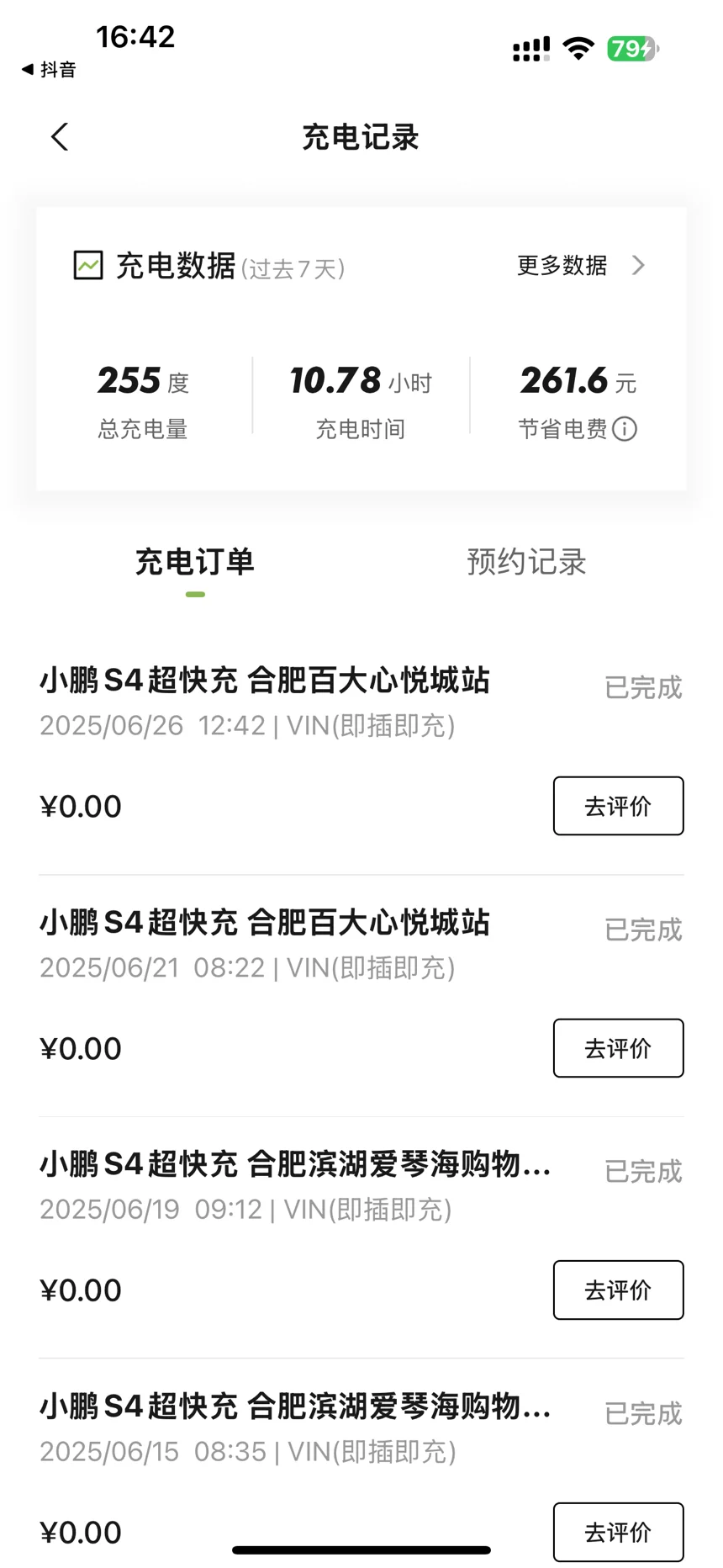This screenshot has width=723, height=1568.
Task: Switch to the 预约记录 tab
Action: click(526, 562)
